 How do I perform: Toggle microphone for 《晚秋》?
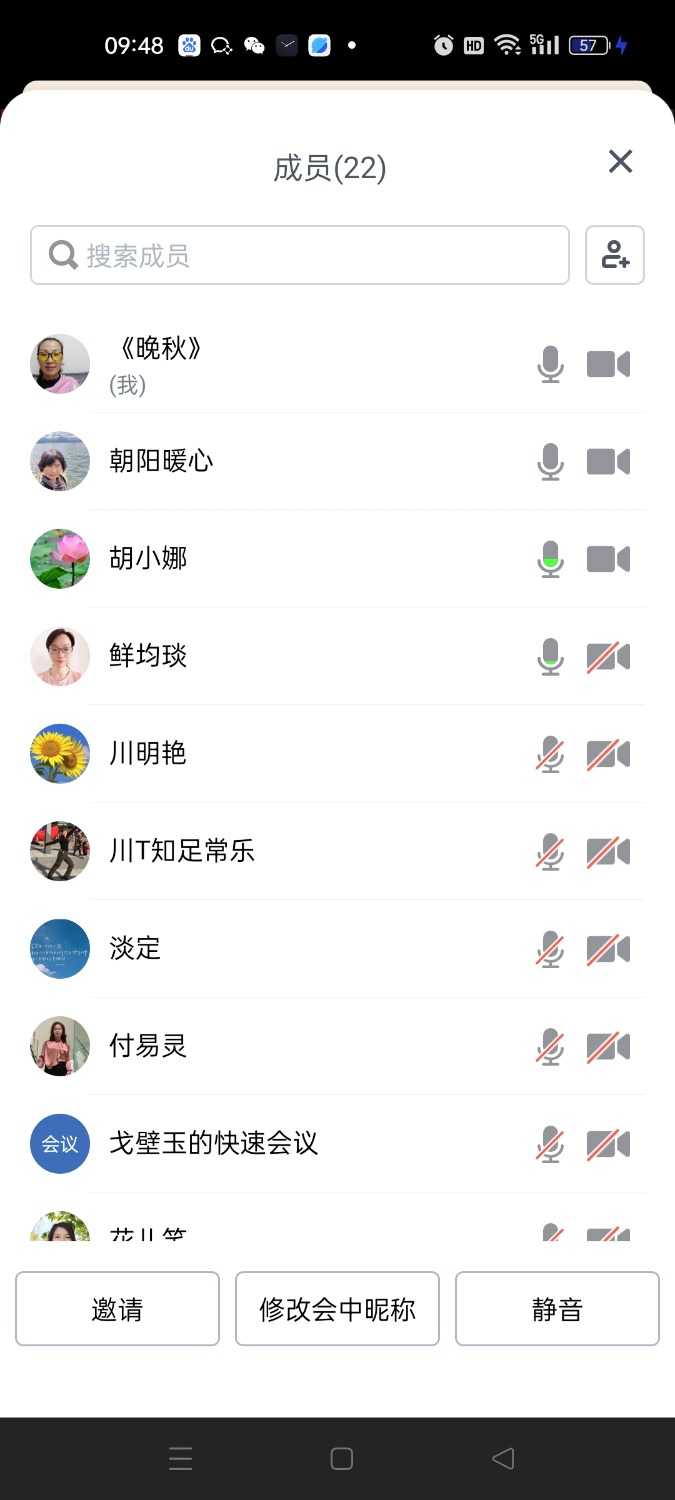(x=550, y=364)
